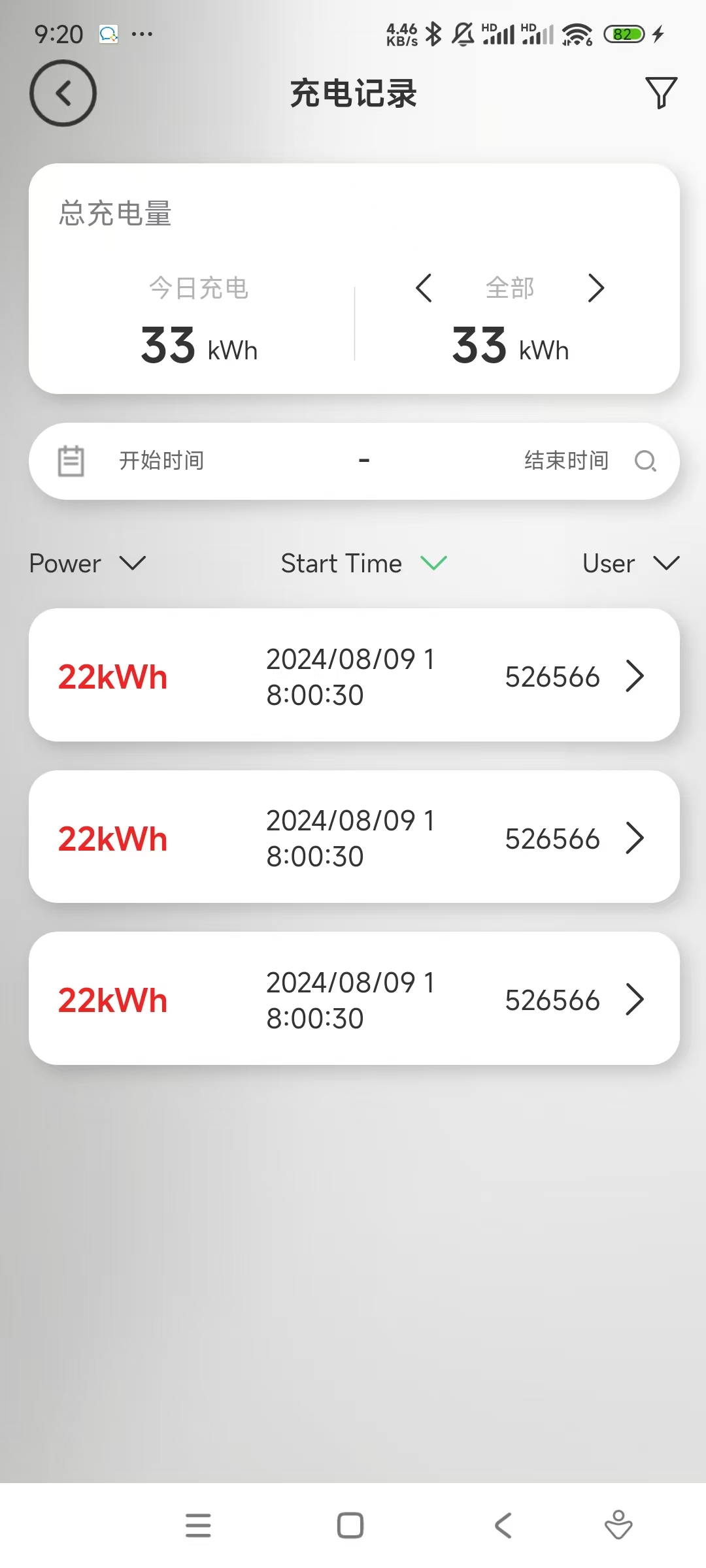Go back using the circled arrow
706x1568 pixels.
point(63,93)
